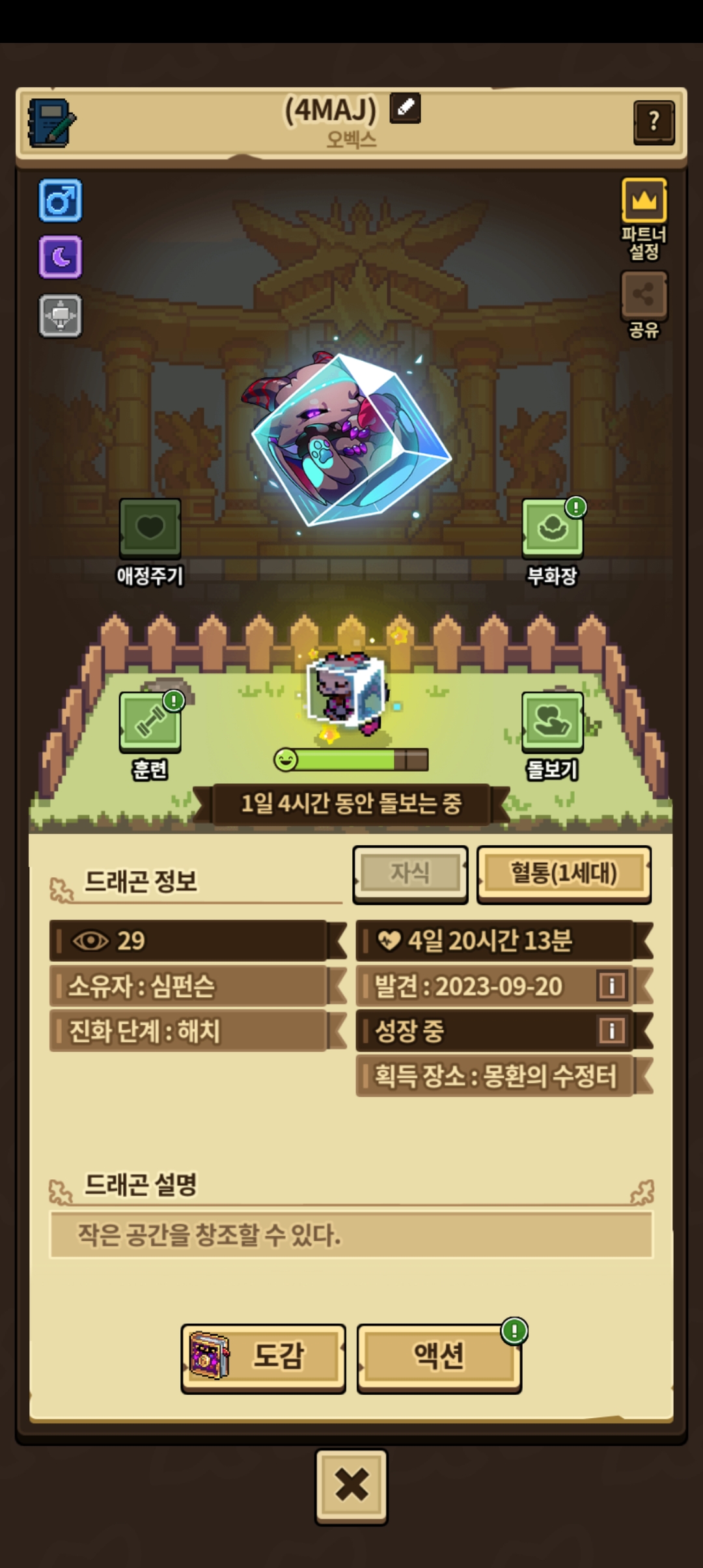The width and height of the screenshot is (703, 1568).
Task: Share the dragon via 공유
Action: 644,296
